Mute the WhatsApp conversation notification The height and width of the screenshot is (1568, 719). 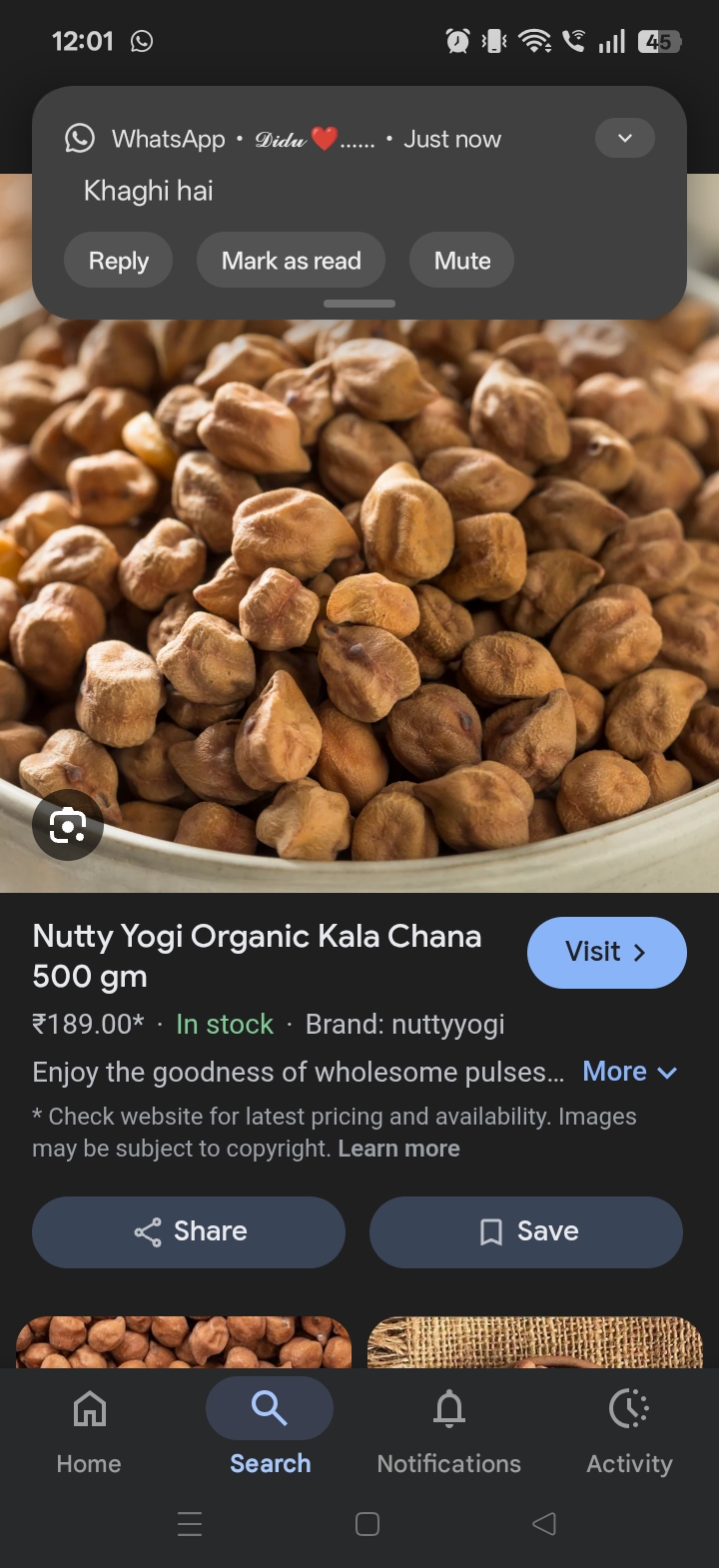click(461, 261)
